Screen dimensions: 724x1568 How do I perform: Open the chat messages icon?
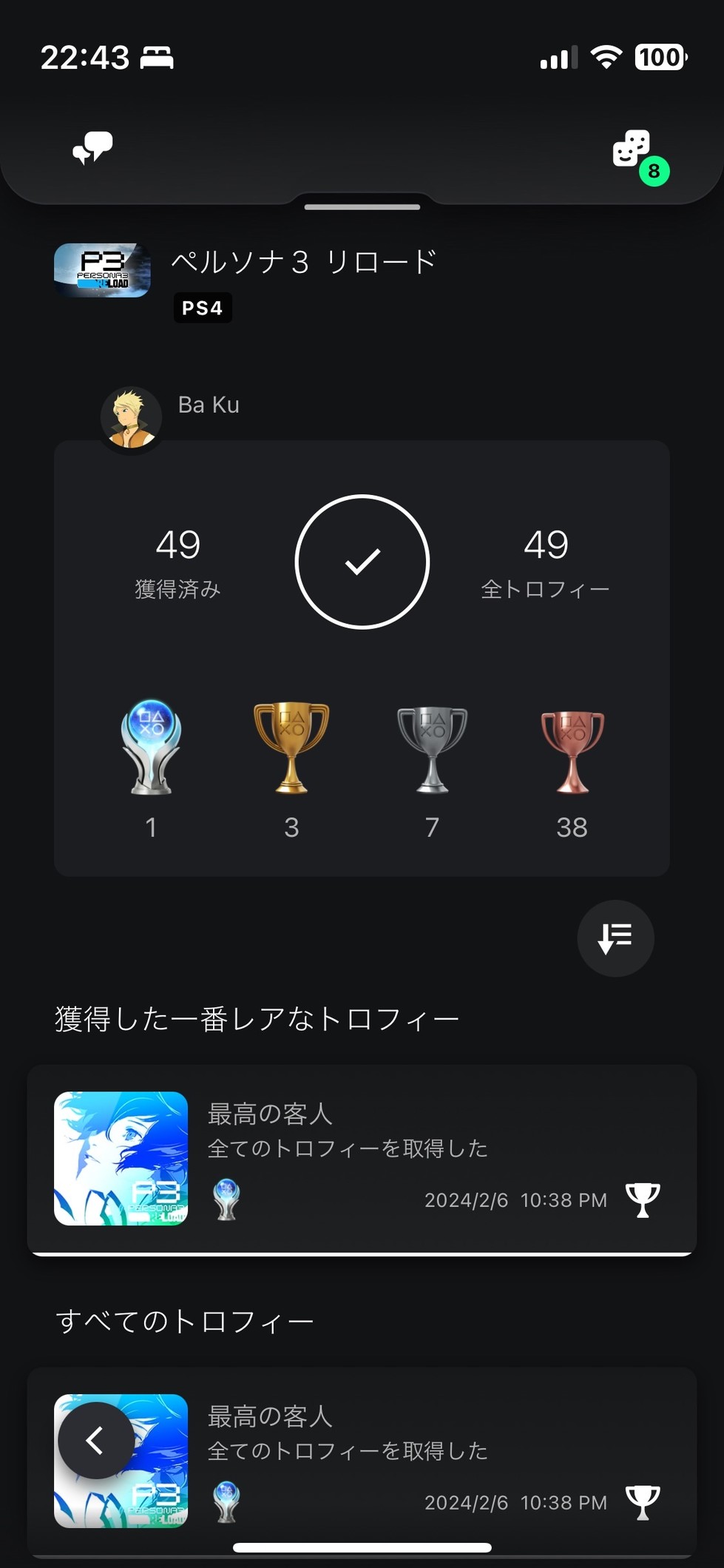(x=92, y=148)
